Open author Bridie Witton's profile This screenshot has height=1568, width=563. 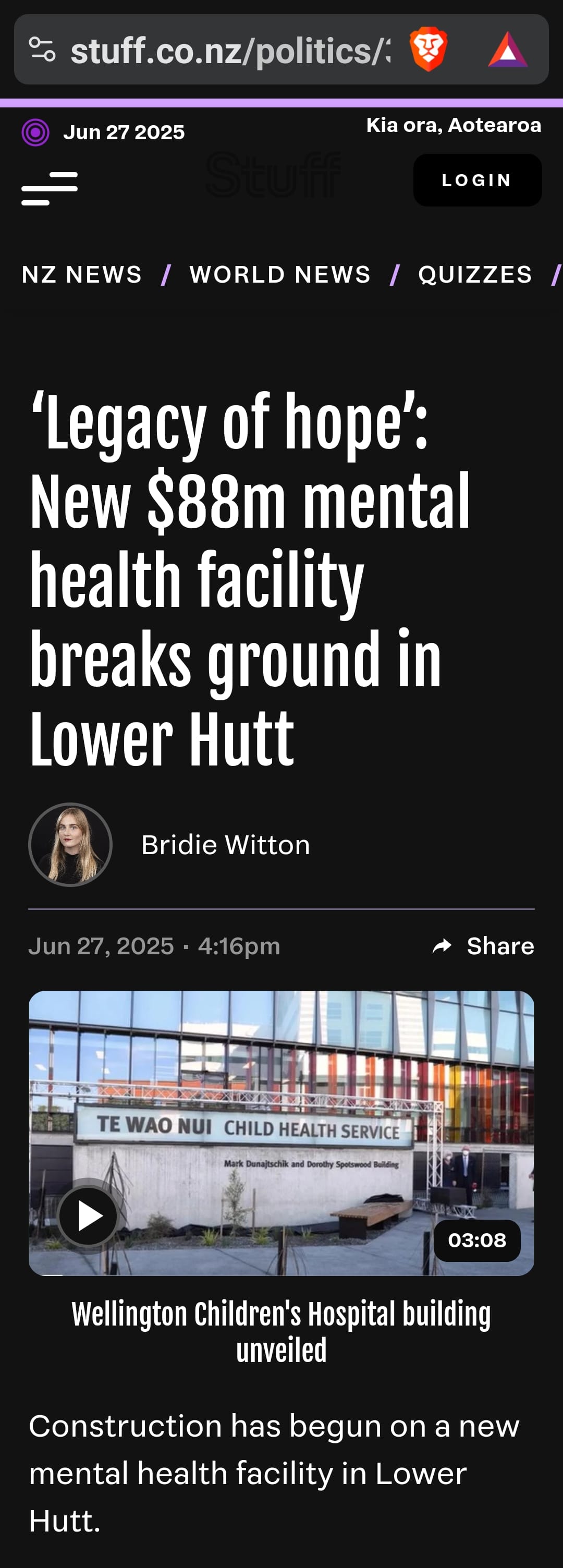pyautogui.click(x=225, y=845)
